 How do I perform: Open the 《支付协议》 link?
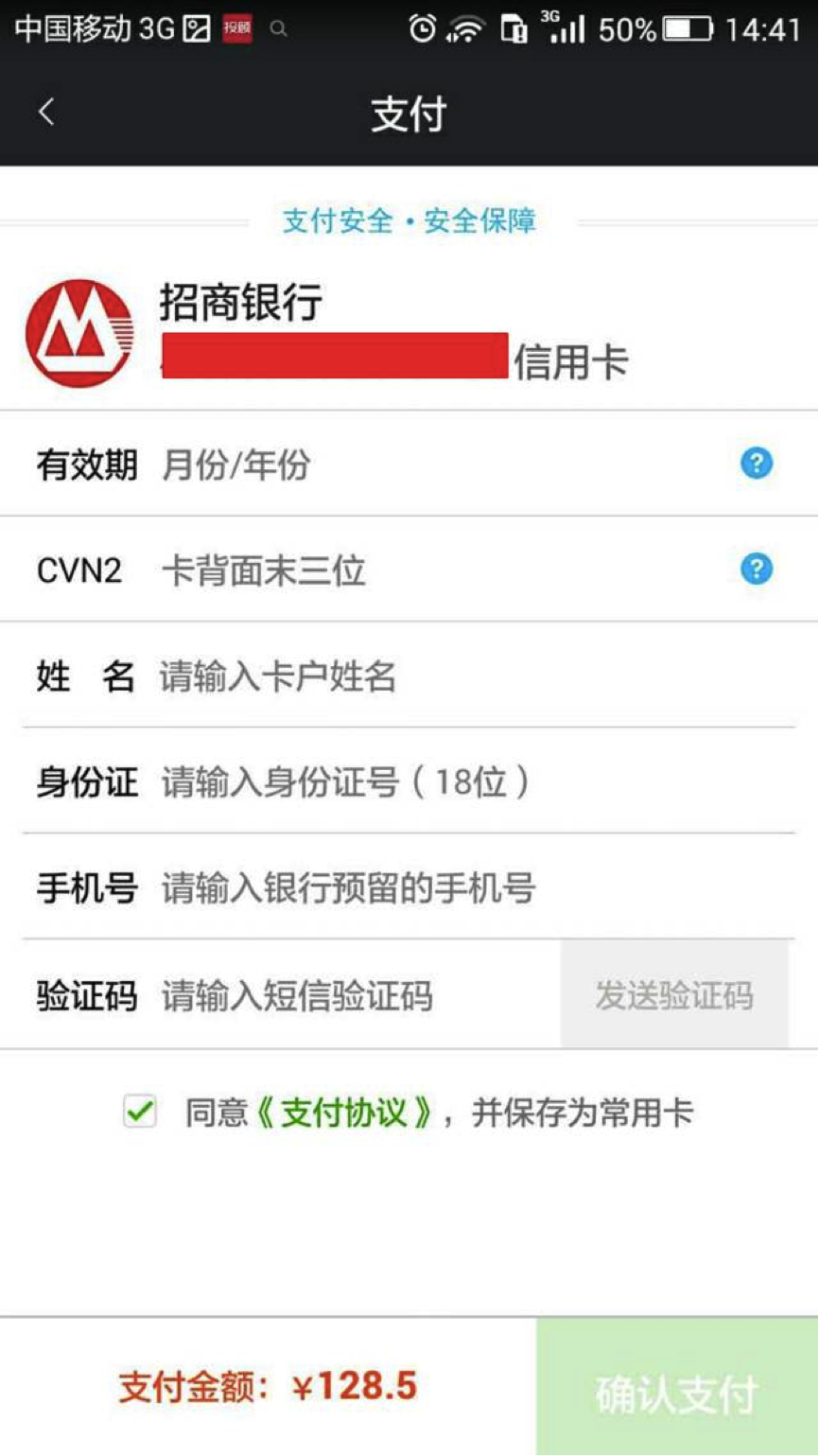click(x=345, y=1113)
